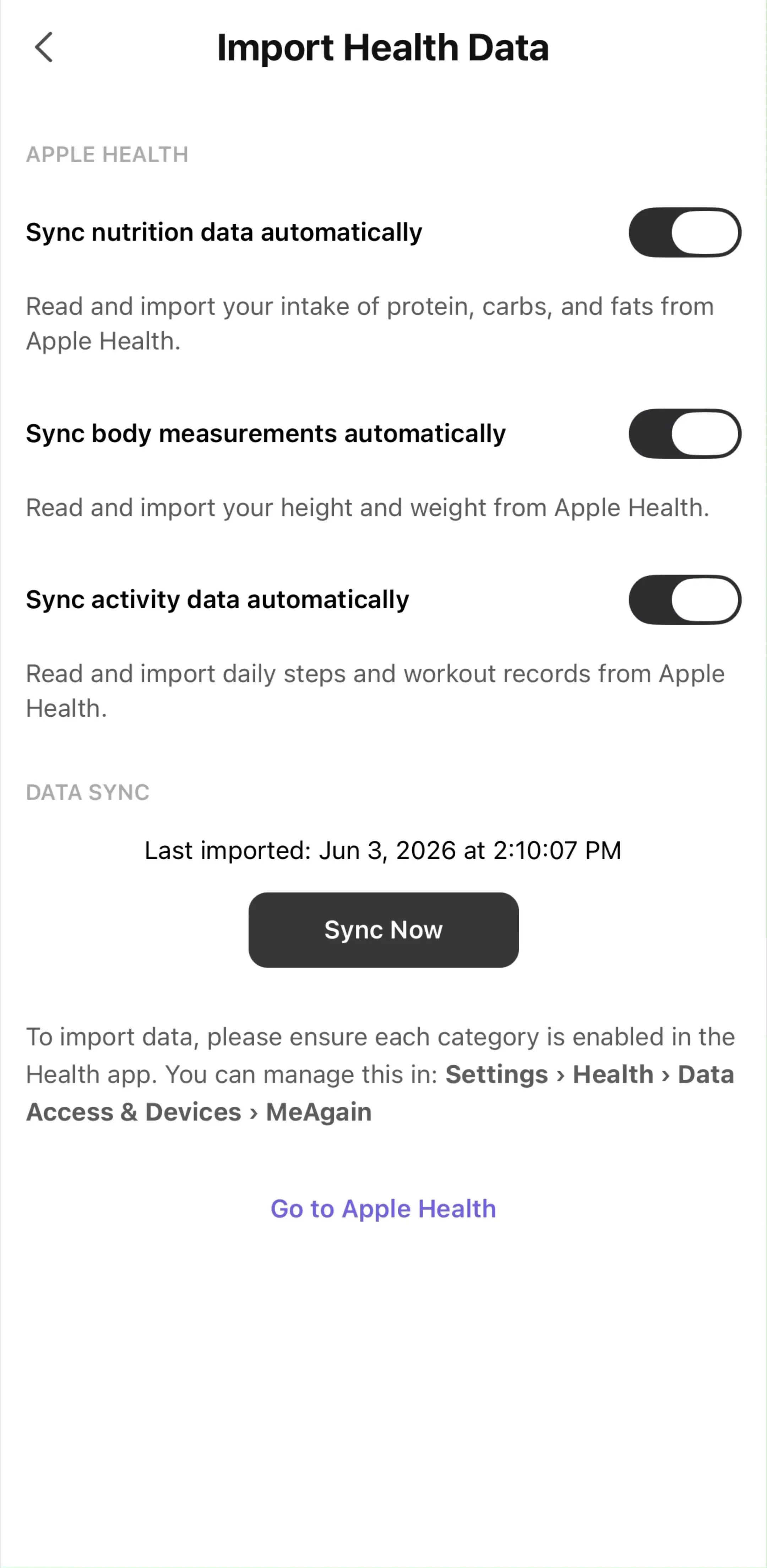
Task: Toggle Sync activity data automatically
Action: coord(684,599)
